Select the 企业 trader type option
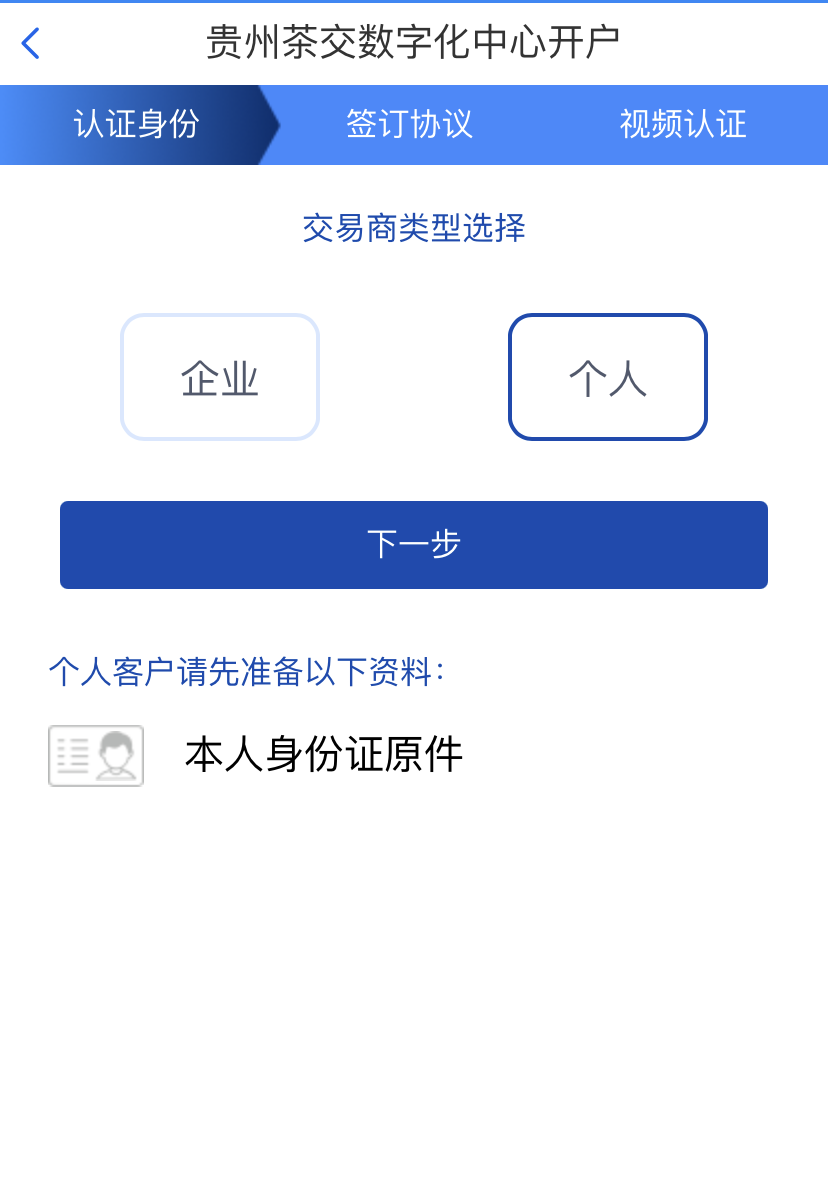The width and height of the screenshot is (828, 1199). click(219, 376)
